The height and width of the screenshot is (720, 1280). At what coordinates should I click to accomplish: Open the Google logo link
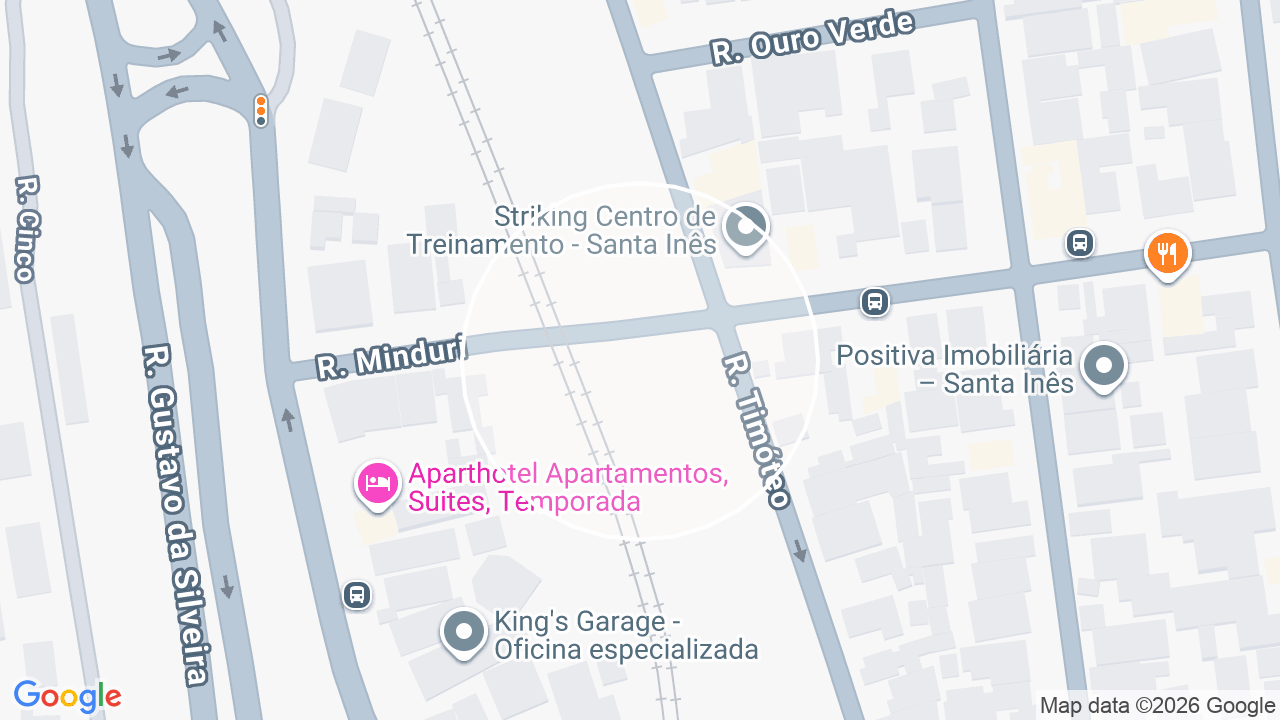pyautogui.click(x=68, y=696)
